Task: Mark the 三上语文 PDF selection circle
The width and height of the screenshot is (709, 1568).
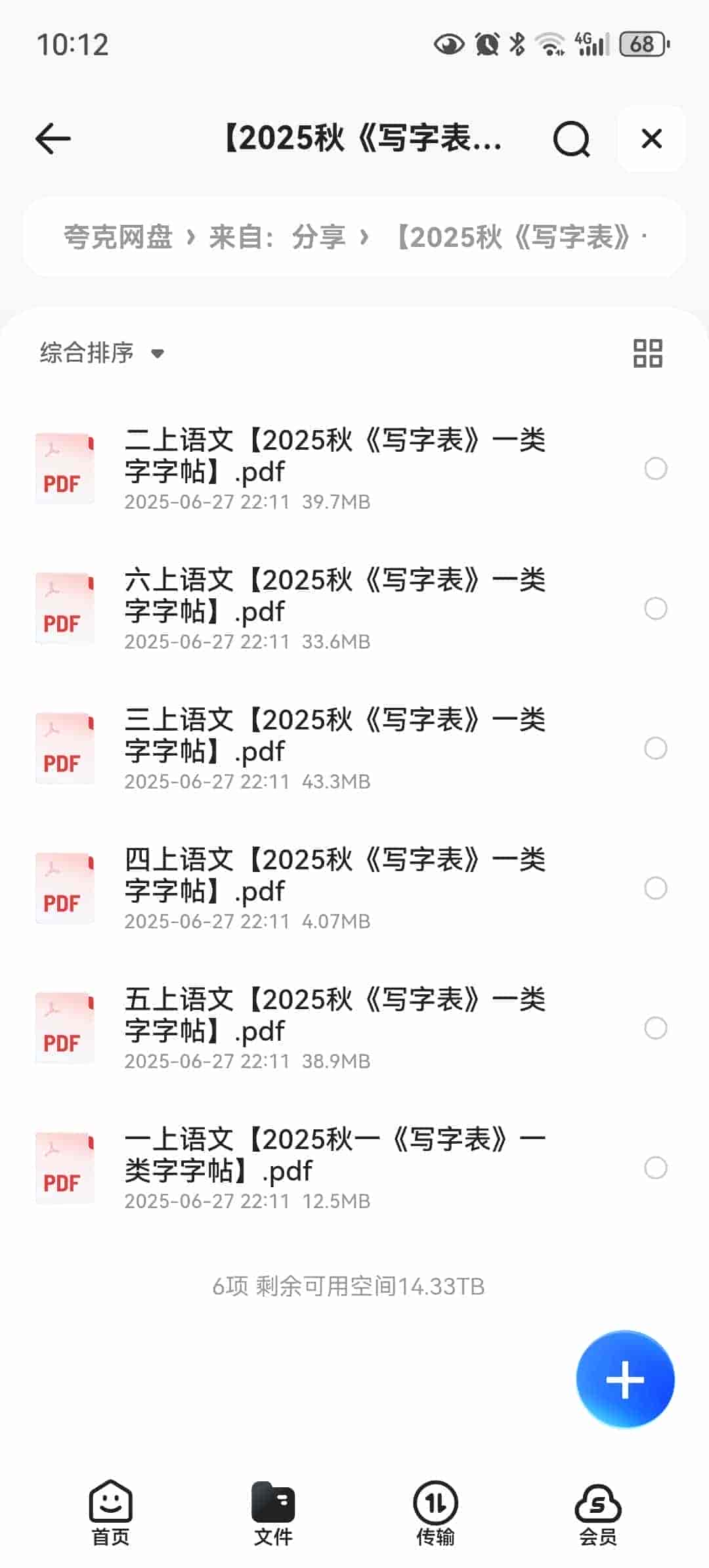Action: 654,749
